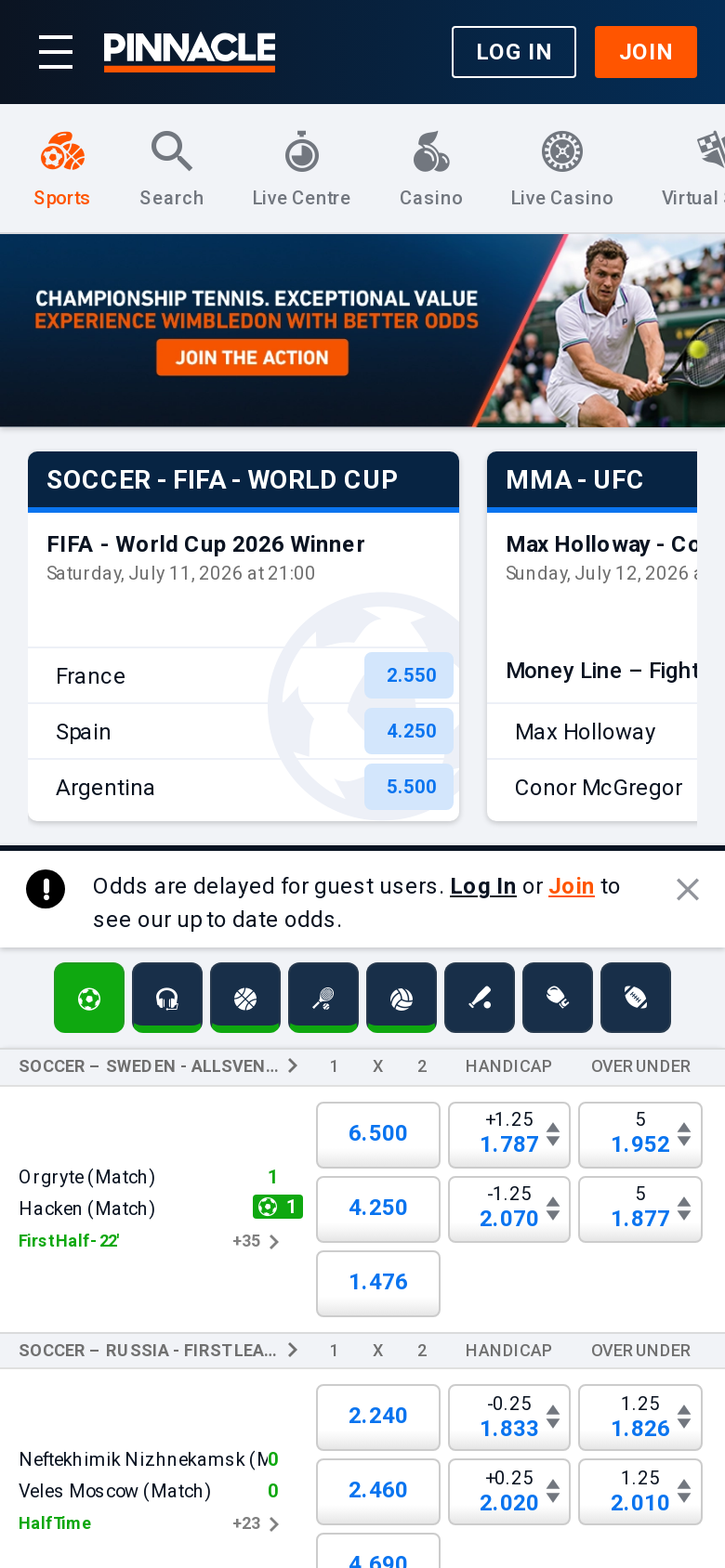Select the basketball sport filter
The image size is (725, 1568).
pos(245,998)
